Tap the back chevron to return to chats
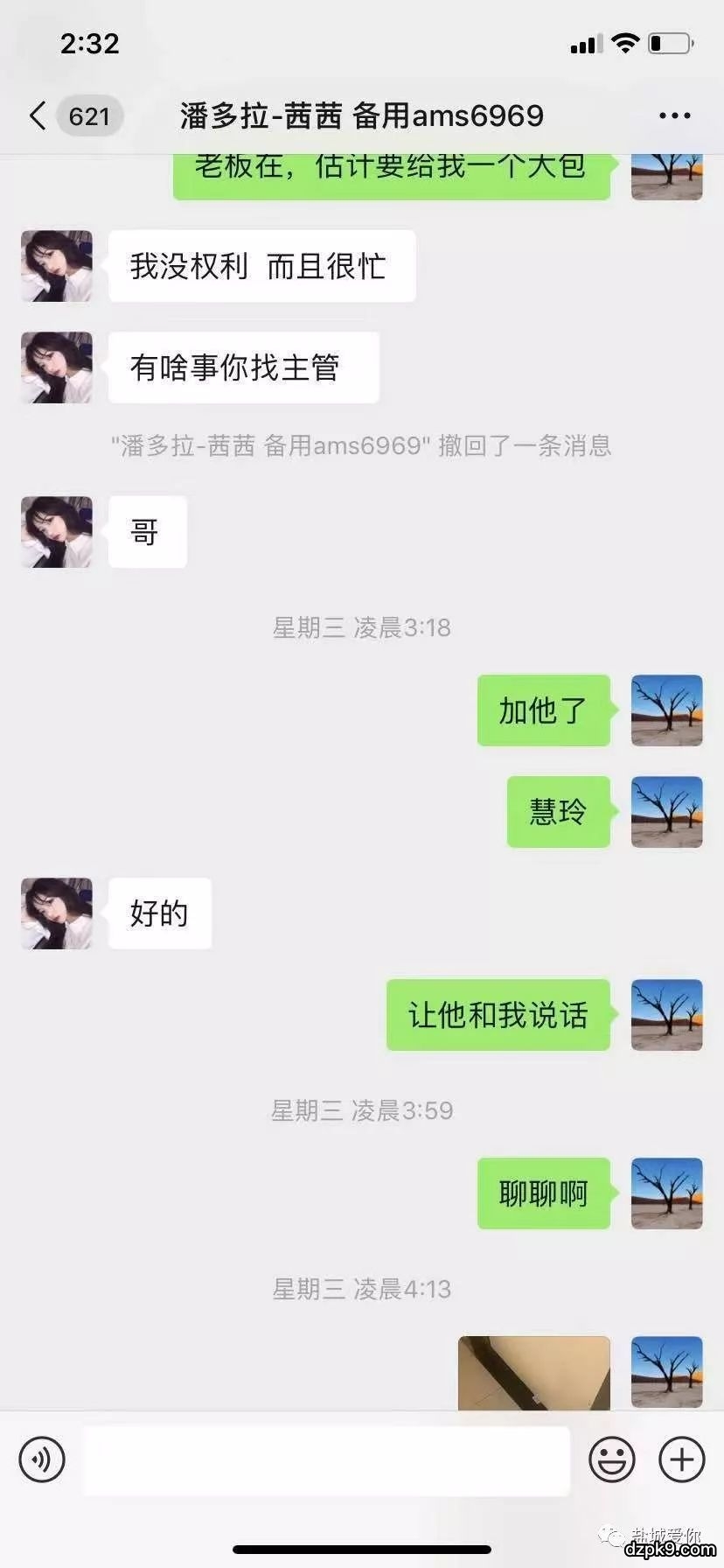Screen dimensions: 724x1568 coord(37,115)
